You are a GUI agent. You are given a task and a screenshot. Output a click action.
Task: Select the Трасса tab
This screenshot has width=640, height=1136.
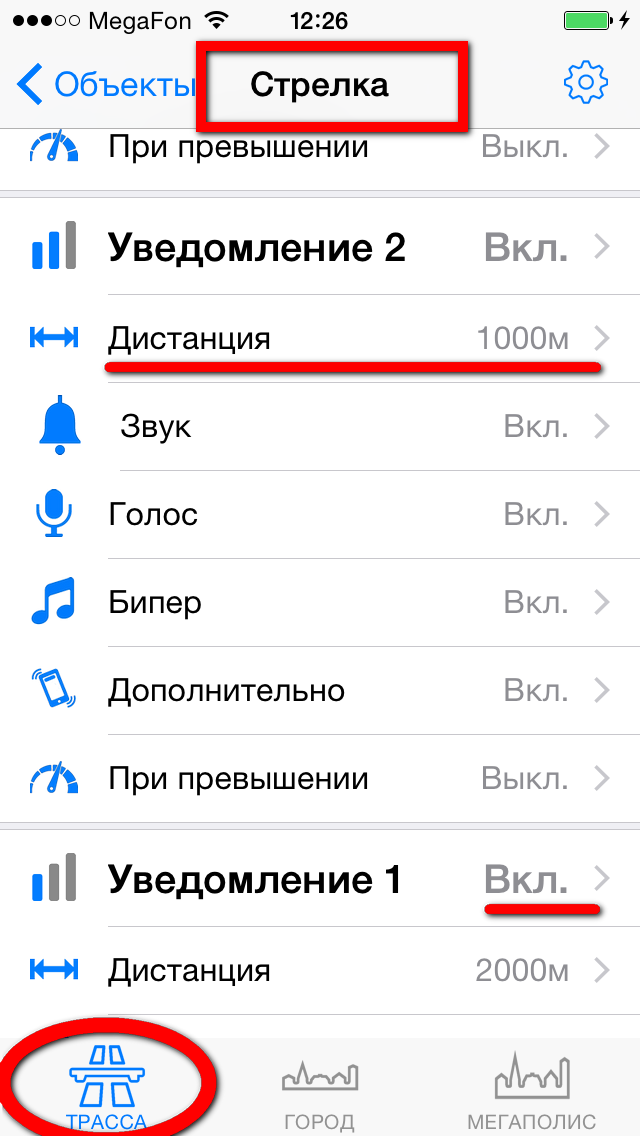(107, 1090)
